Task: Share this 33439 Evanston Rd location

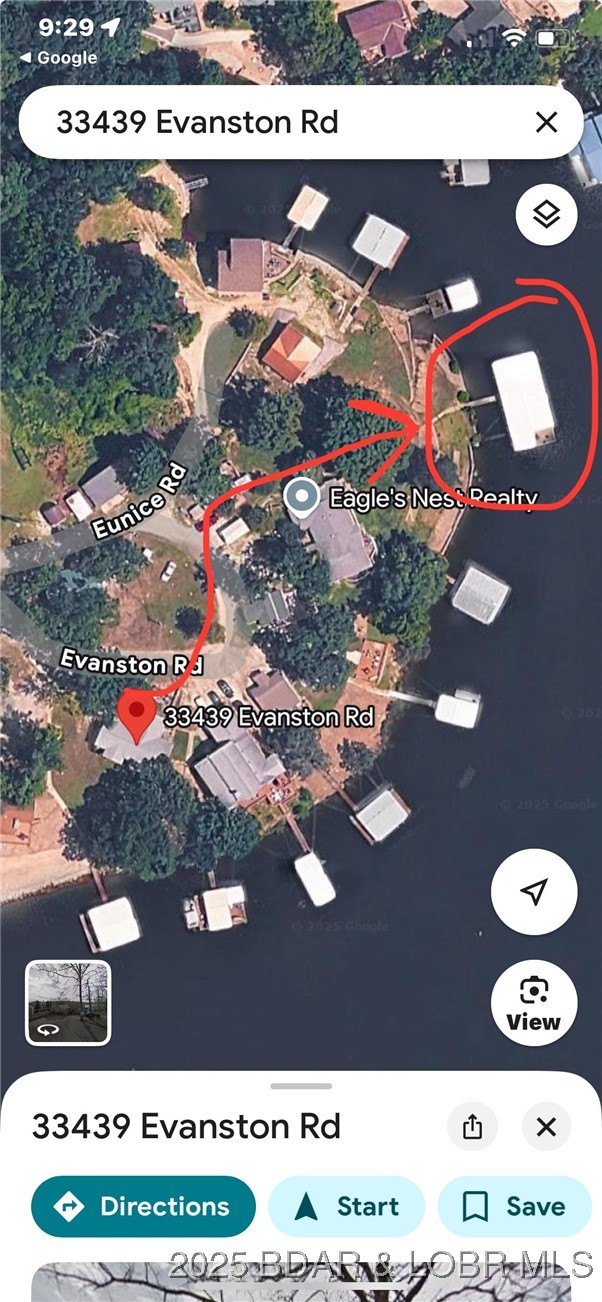Action: tap(473, 1127)
